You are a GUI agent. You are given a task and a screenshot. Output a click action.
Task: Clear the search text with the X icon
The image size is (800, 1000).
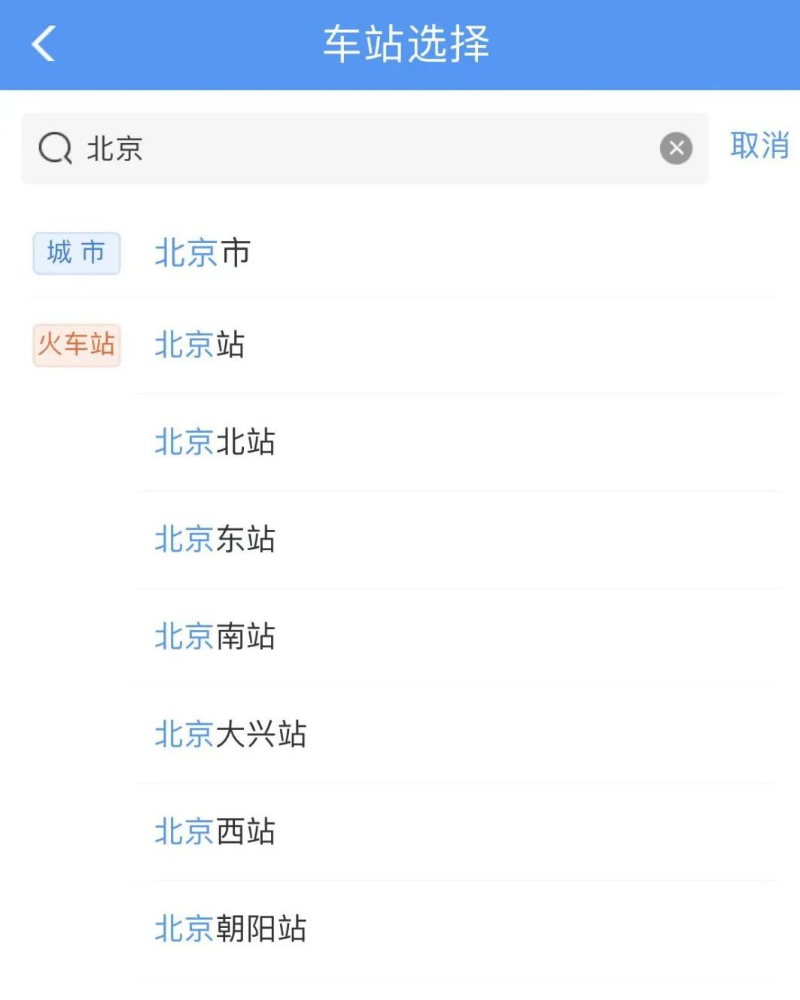(x=676, y=149)
